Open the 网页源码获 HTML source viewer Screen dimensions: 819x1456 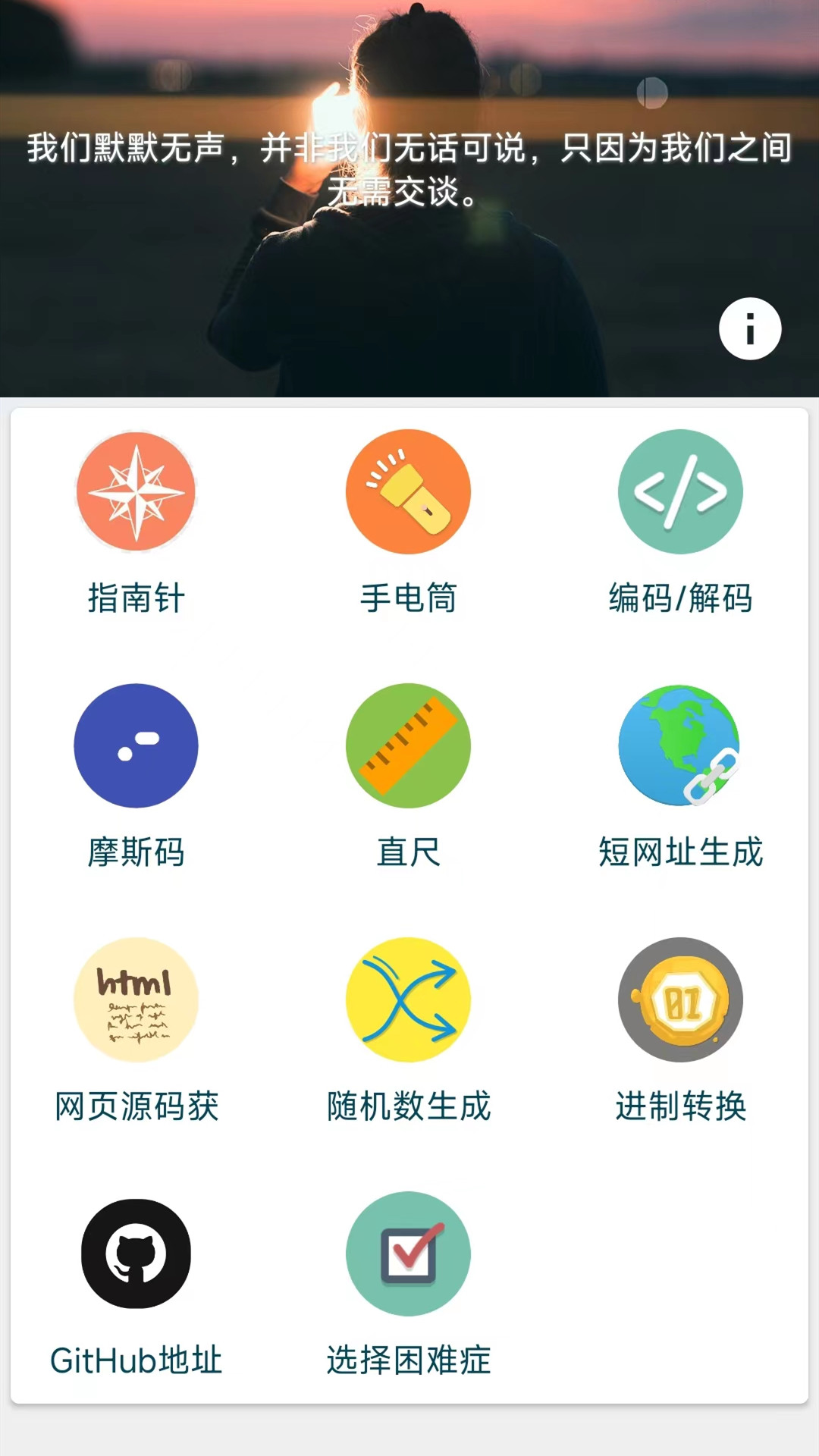136,999
